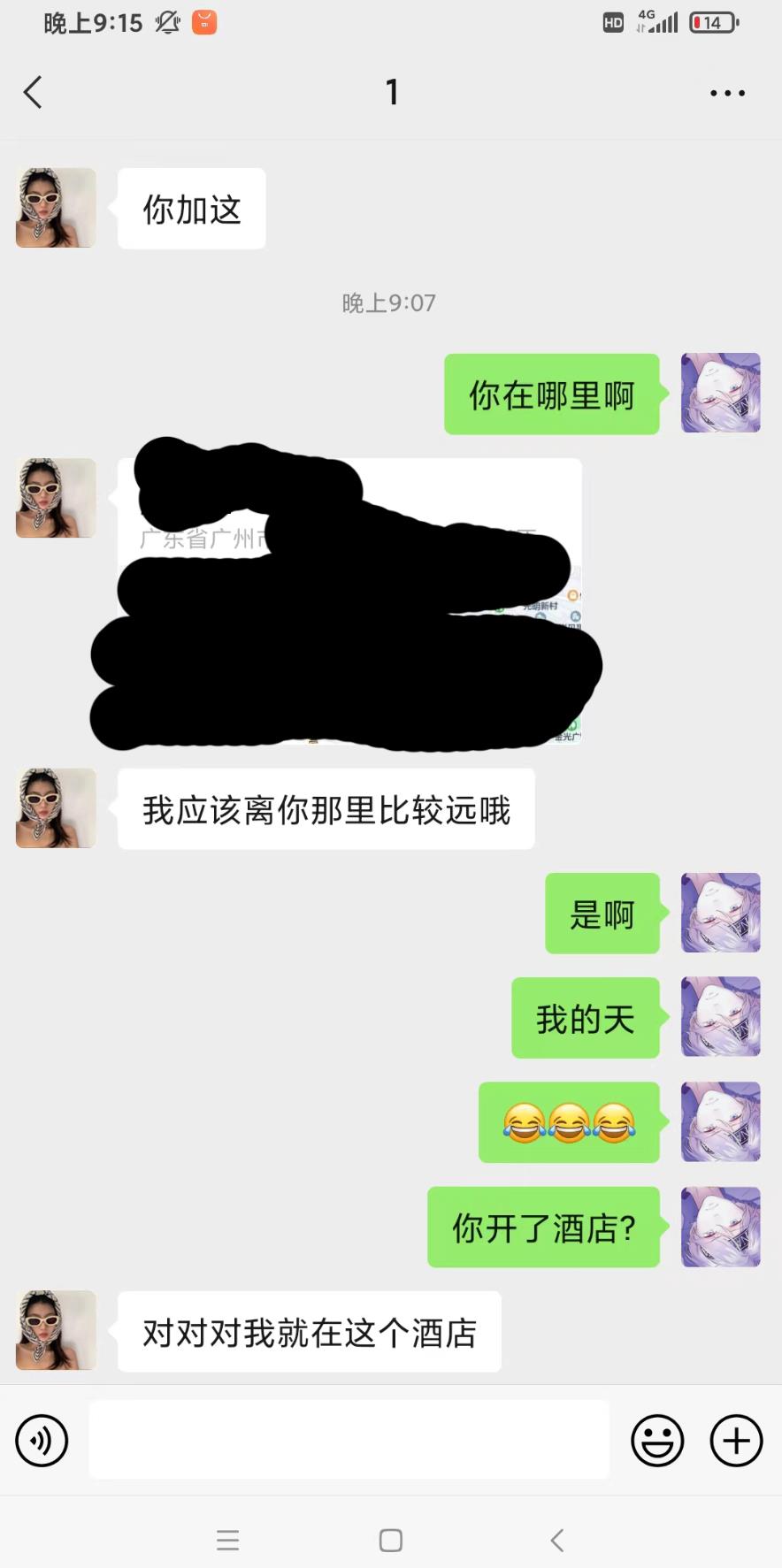The image size is (782, 1568).
Task: Open system recent apps menu
Action: 228,1541
